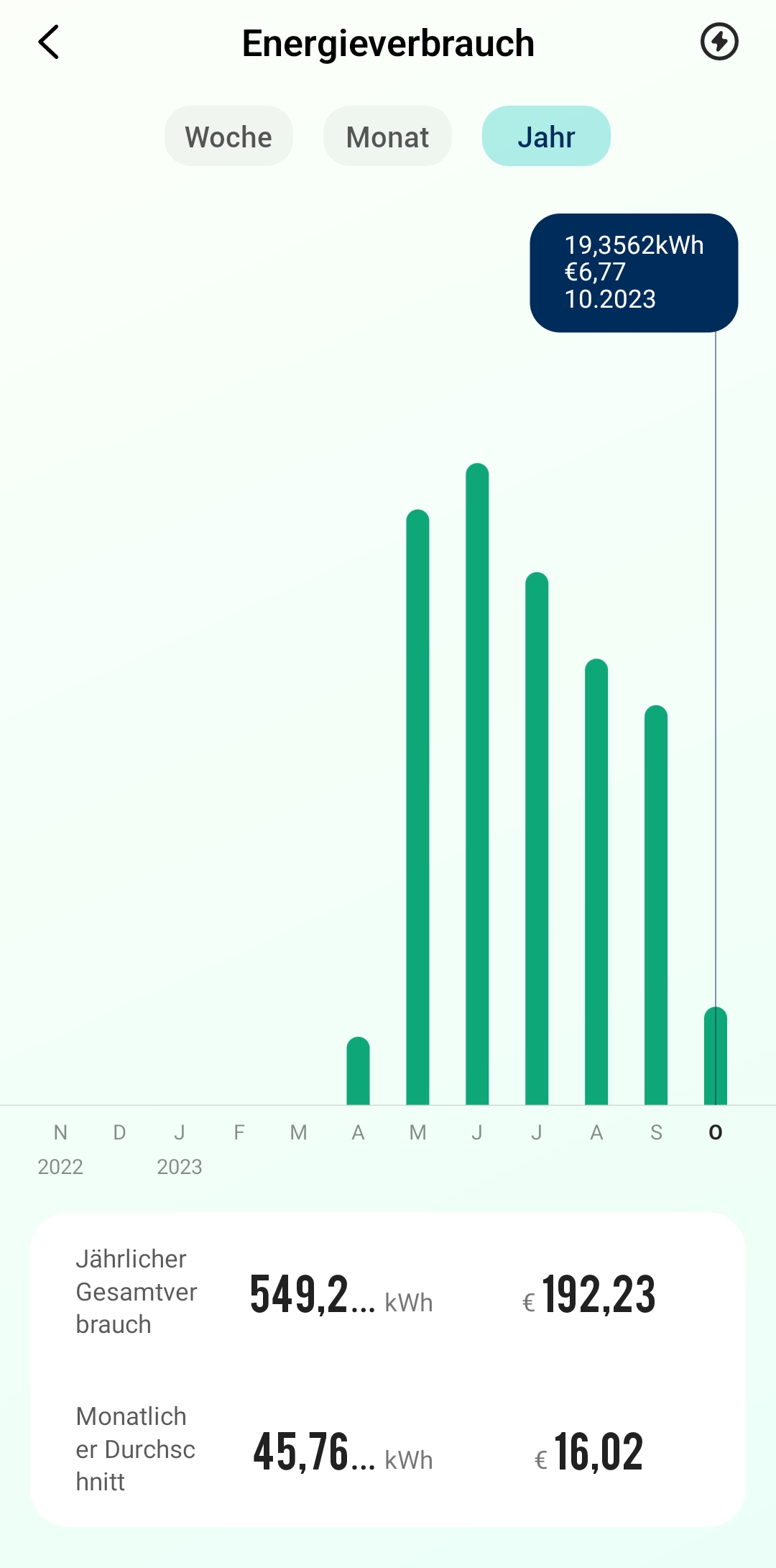Switch to the Woche view

click(x=228, y=137)
